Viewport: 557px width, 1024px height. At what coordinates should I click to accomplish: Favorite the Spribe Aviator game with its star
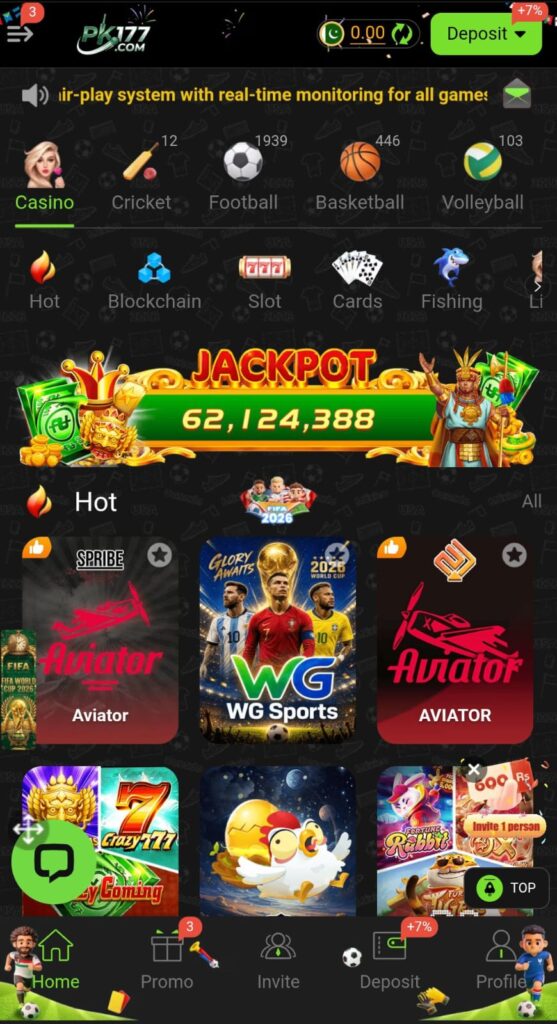coord(159,555)
